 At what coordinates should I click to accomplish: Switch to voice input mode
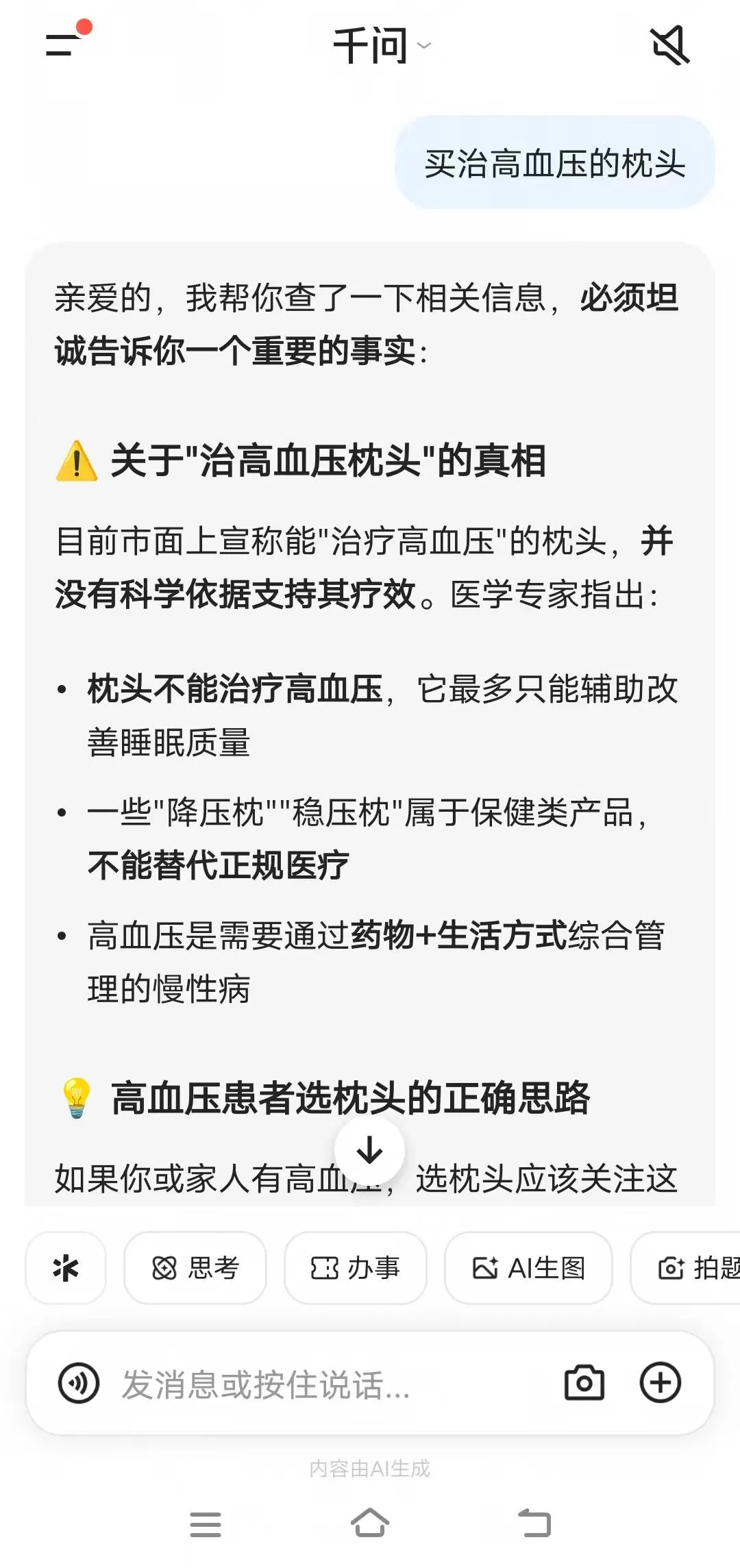click(79, 1383)
